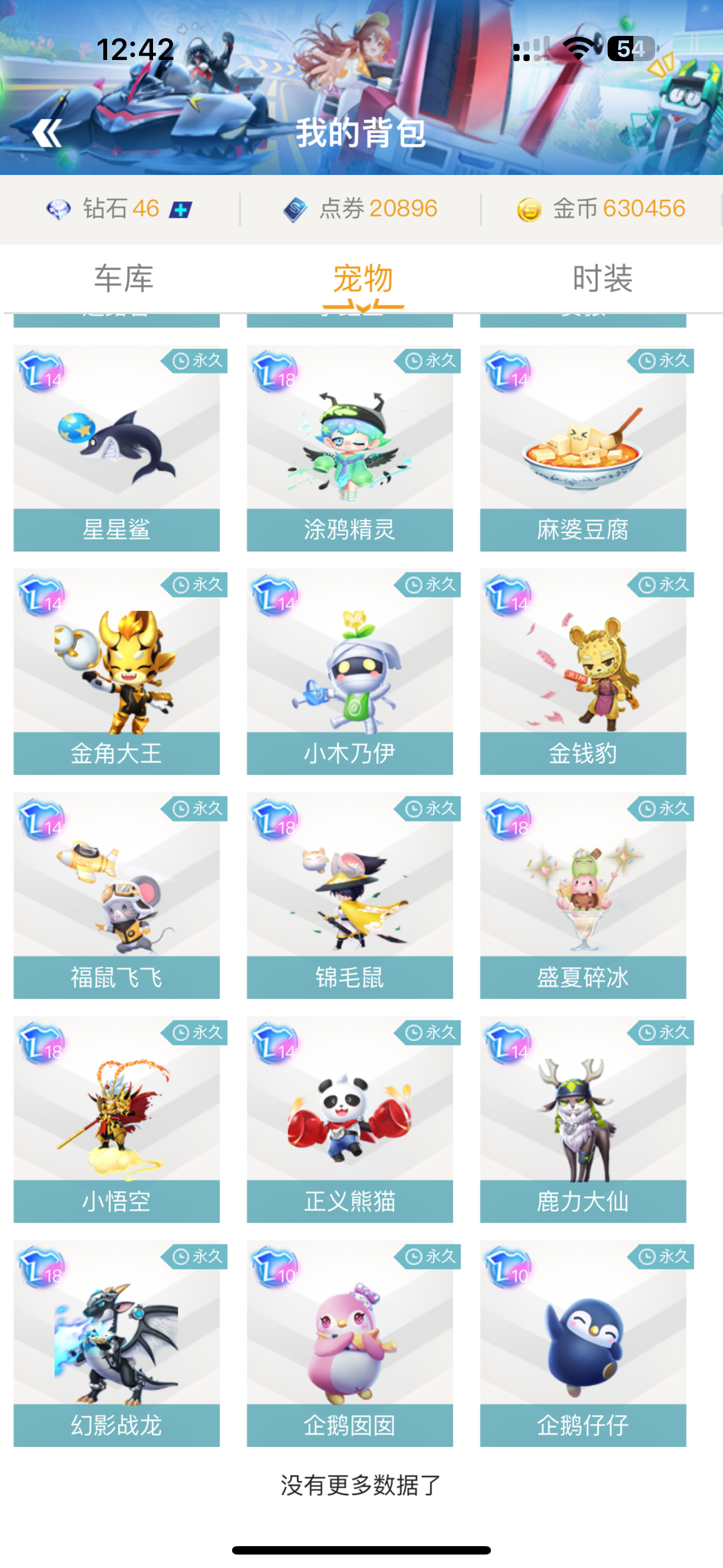View the 小悟空 pet
723x1568 pixels.
tap(117, 1120)
